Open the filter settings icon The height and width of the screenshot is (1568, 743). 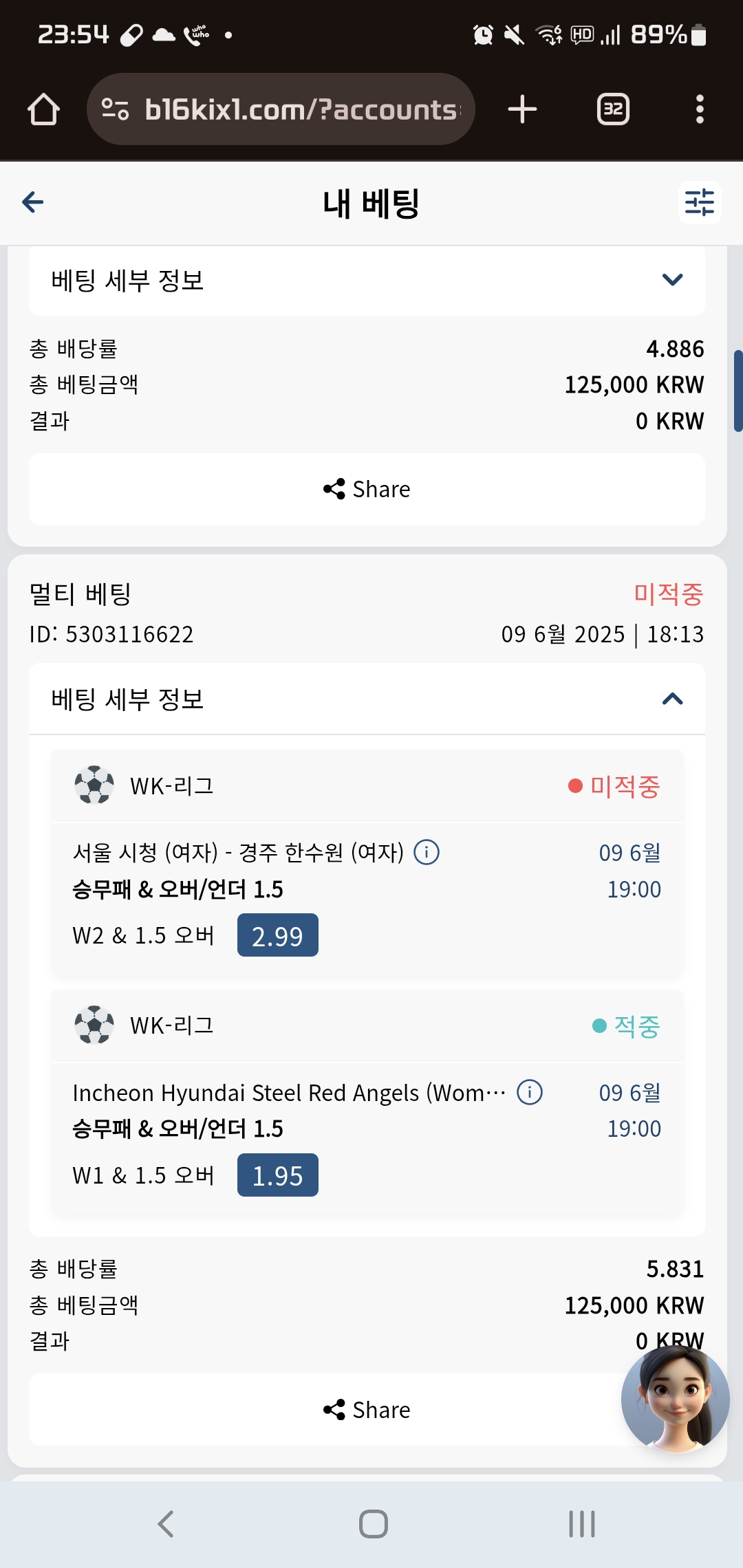[700, 202]
